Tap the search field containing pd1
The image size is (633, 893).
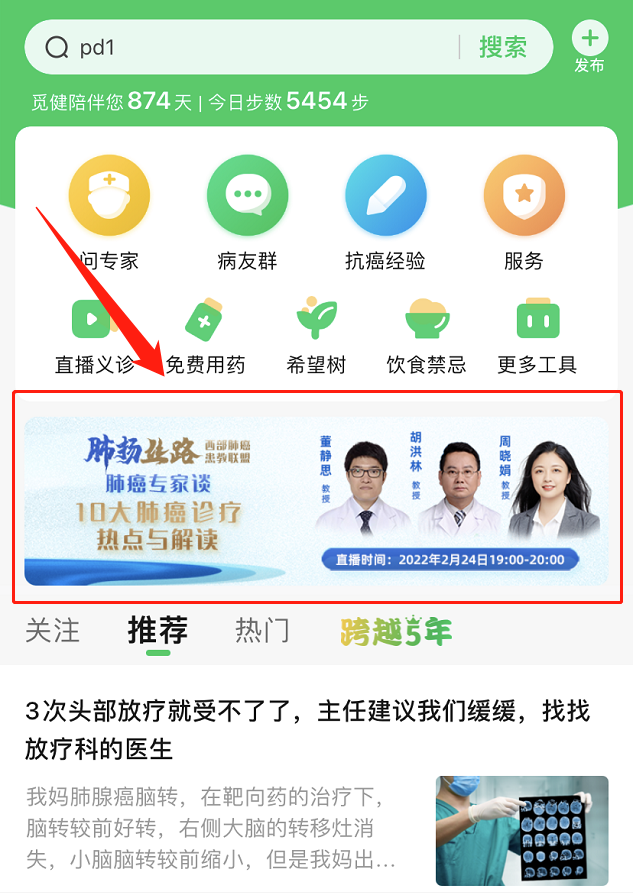[x=250, y=47]
